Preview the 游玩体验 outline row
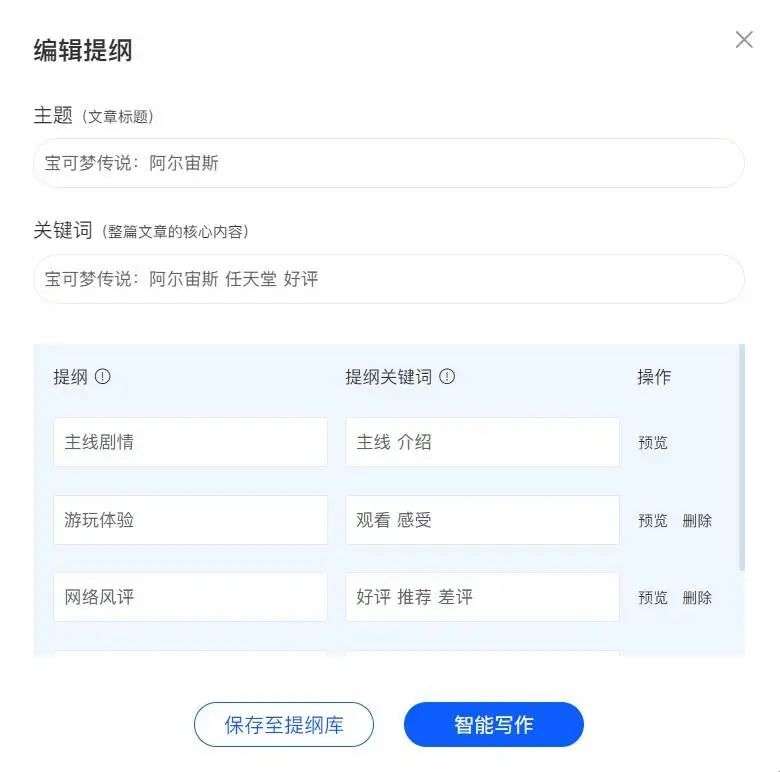780x772 pixels. pyautogui.click(x=653, y=521)
